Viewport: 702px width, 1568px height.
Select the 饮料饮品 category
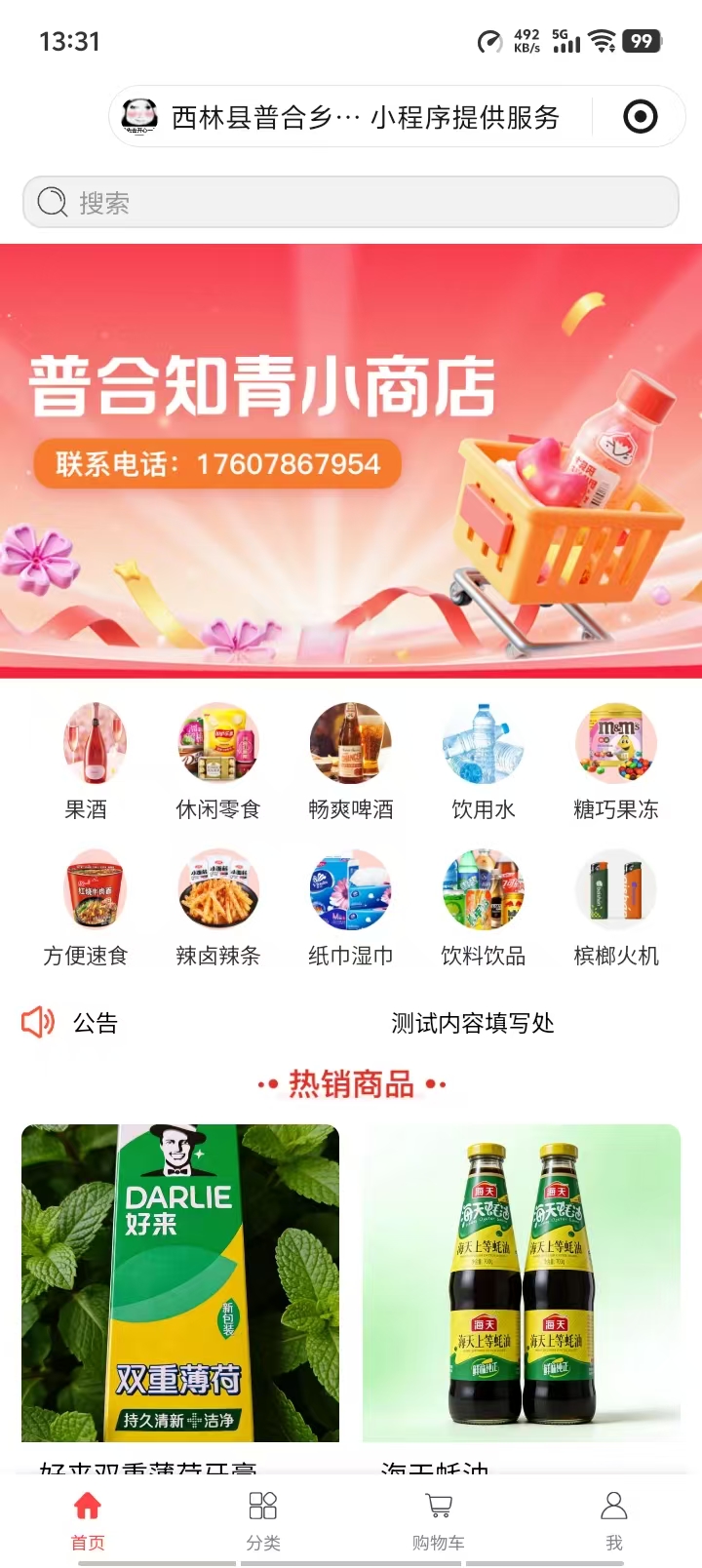[484, 907]
